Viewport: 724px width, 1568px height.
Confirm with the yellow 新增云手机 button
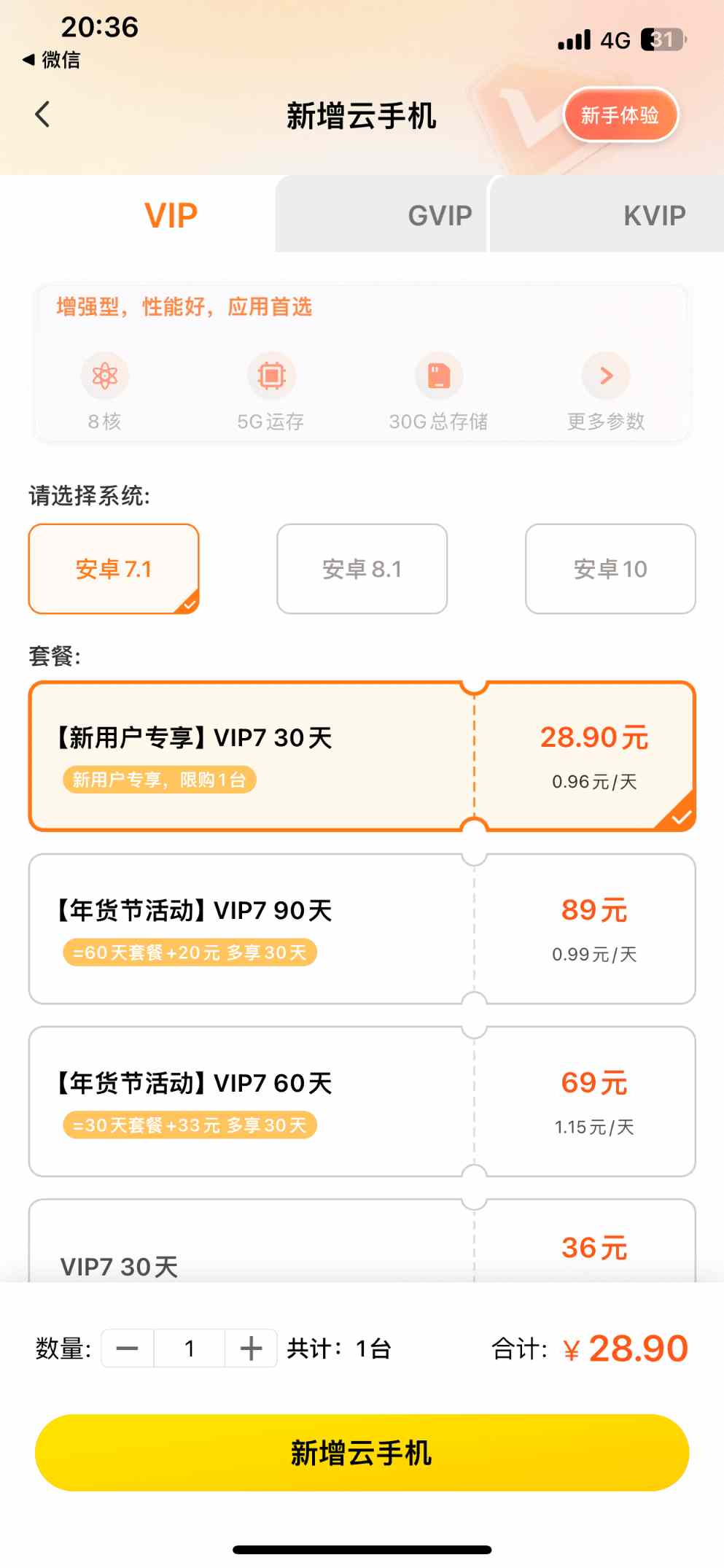pyautogui.click(x=362, y=1453)
